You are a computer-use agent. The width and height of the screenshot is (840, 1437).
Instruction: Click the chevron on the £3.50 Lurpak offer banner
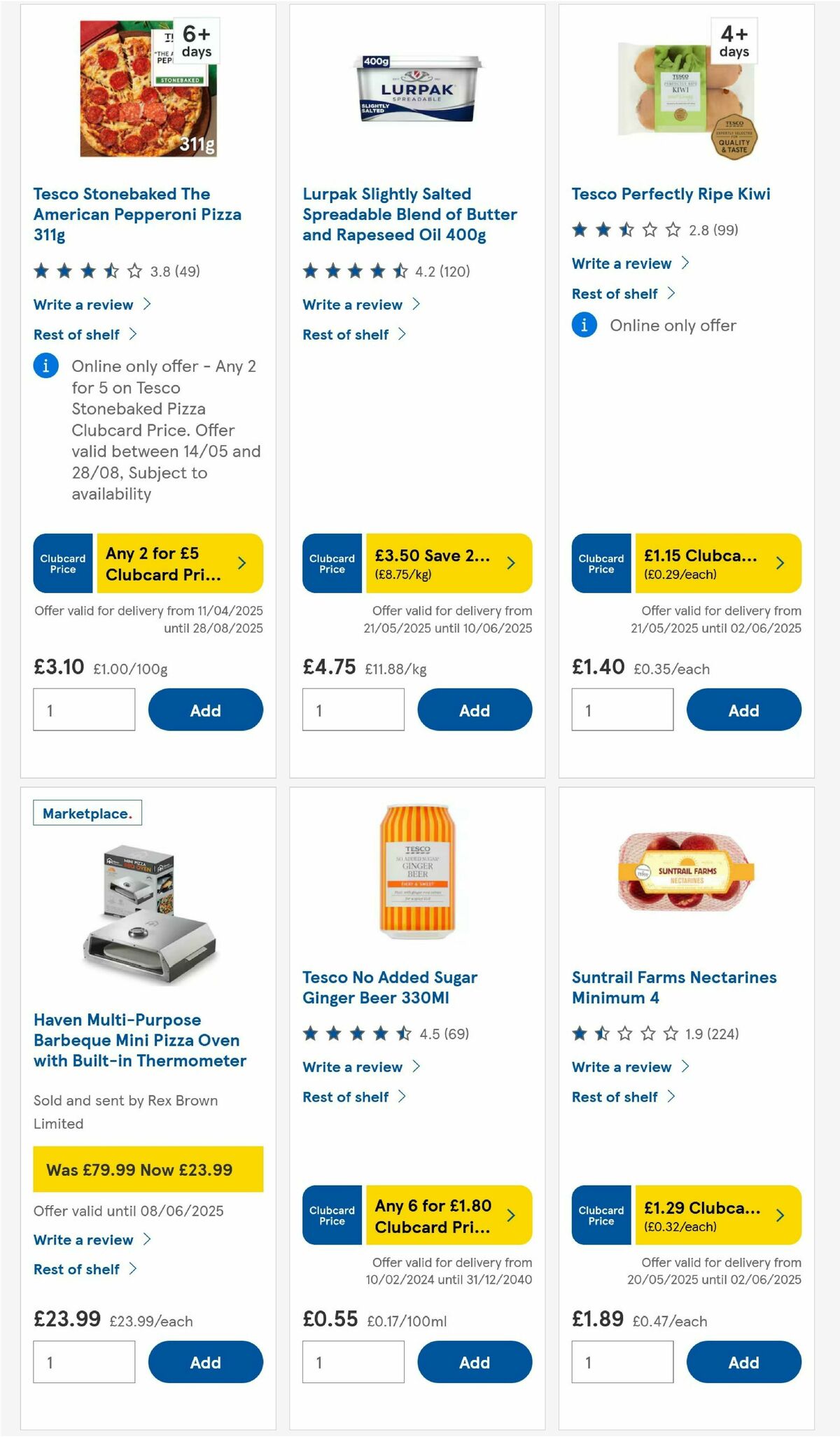pos(510,563)
